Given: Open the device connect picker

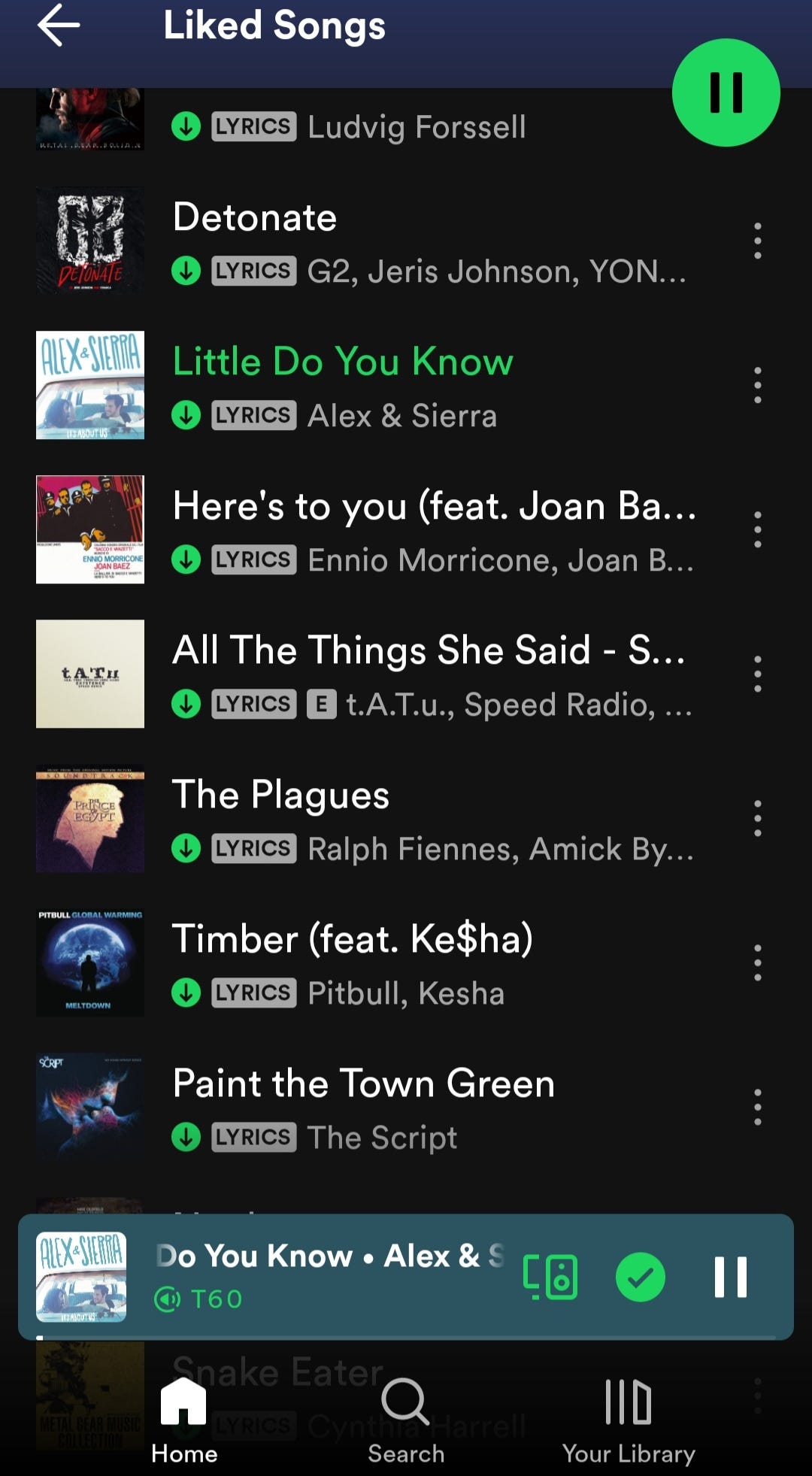Looking at the screenshot, I should (550, 1277).
